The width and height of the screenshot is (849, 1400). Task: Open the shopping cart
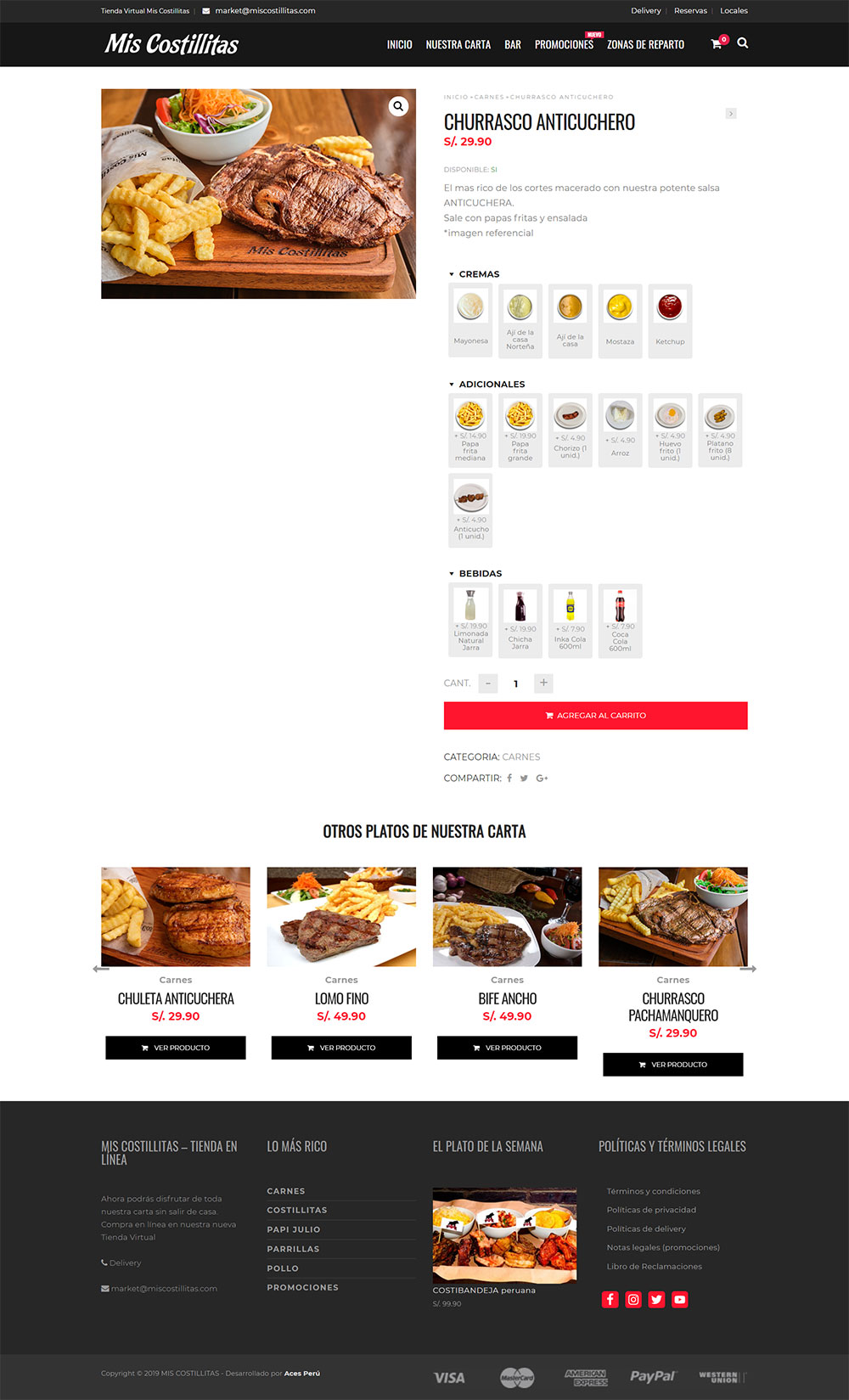click(717, 44)
